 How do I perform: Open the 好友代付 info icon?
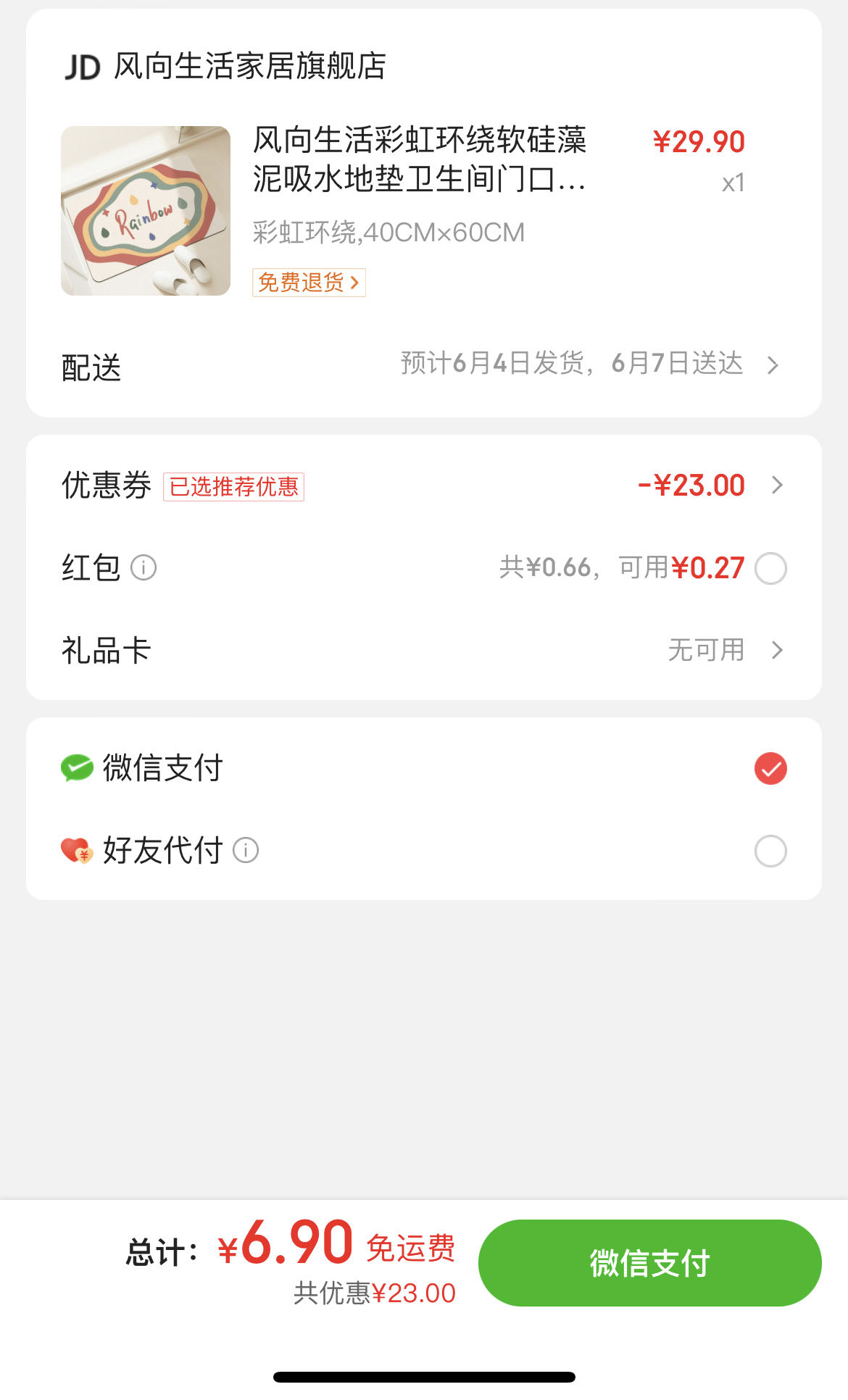pos(246,850)
